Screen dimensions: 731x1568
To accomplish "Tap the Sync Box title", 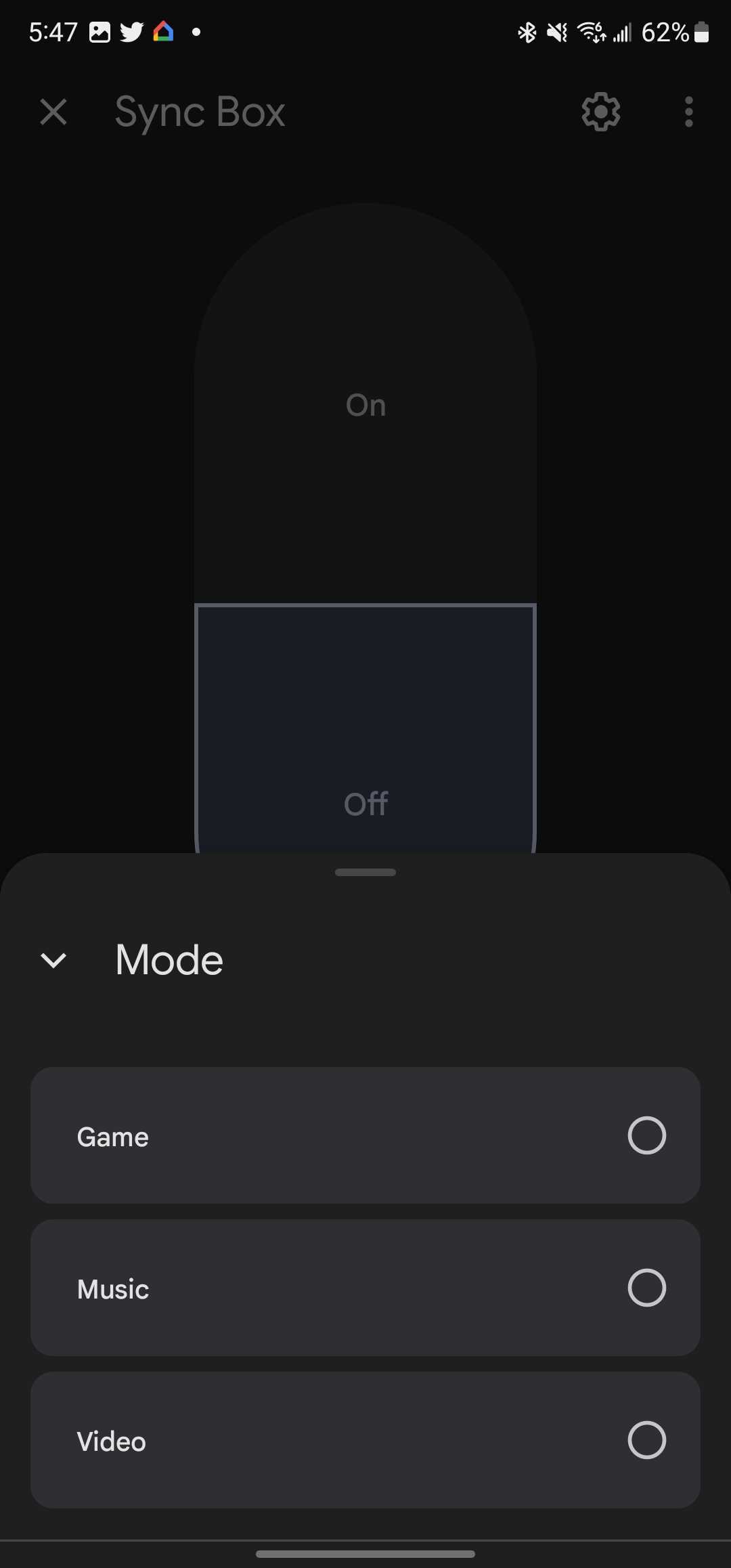I will pos(200,112).
